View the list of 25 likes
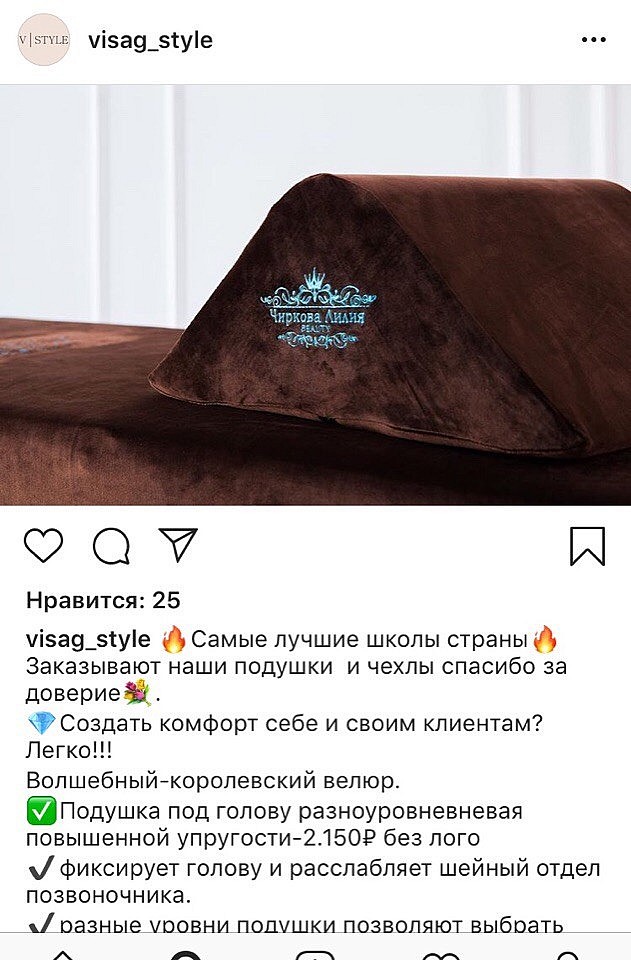The image size is (631, 960). tap(103, 600)
